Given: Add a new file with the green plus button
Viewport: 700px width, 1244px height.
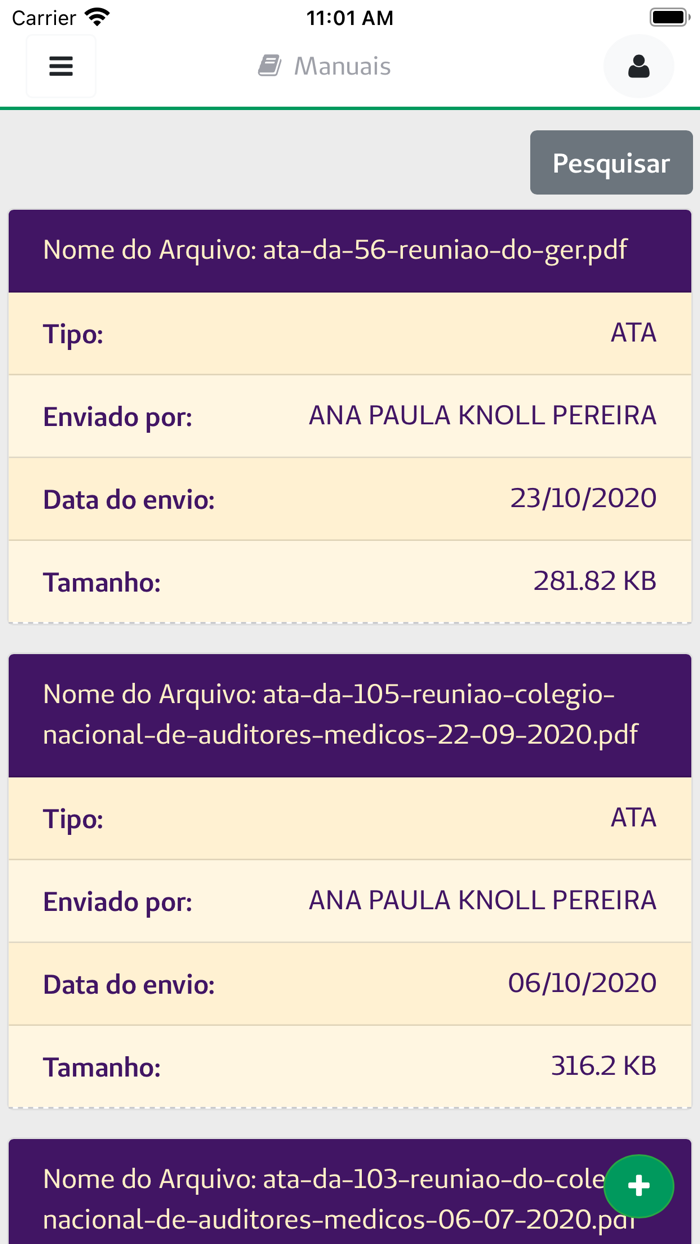Looking at the screenshot, I should [x=639, y=1186].
